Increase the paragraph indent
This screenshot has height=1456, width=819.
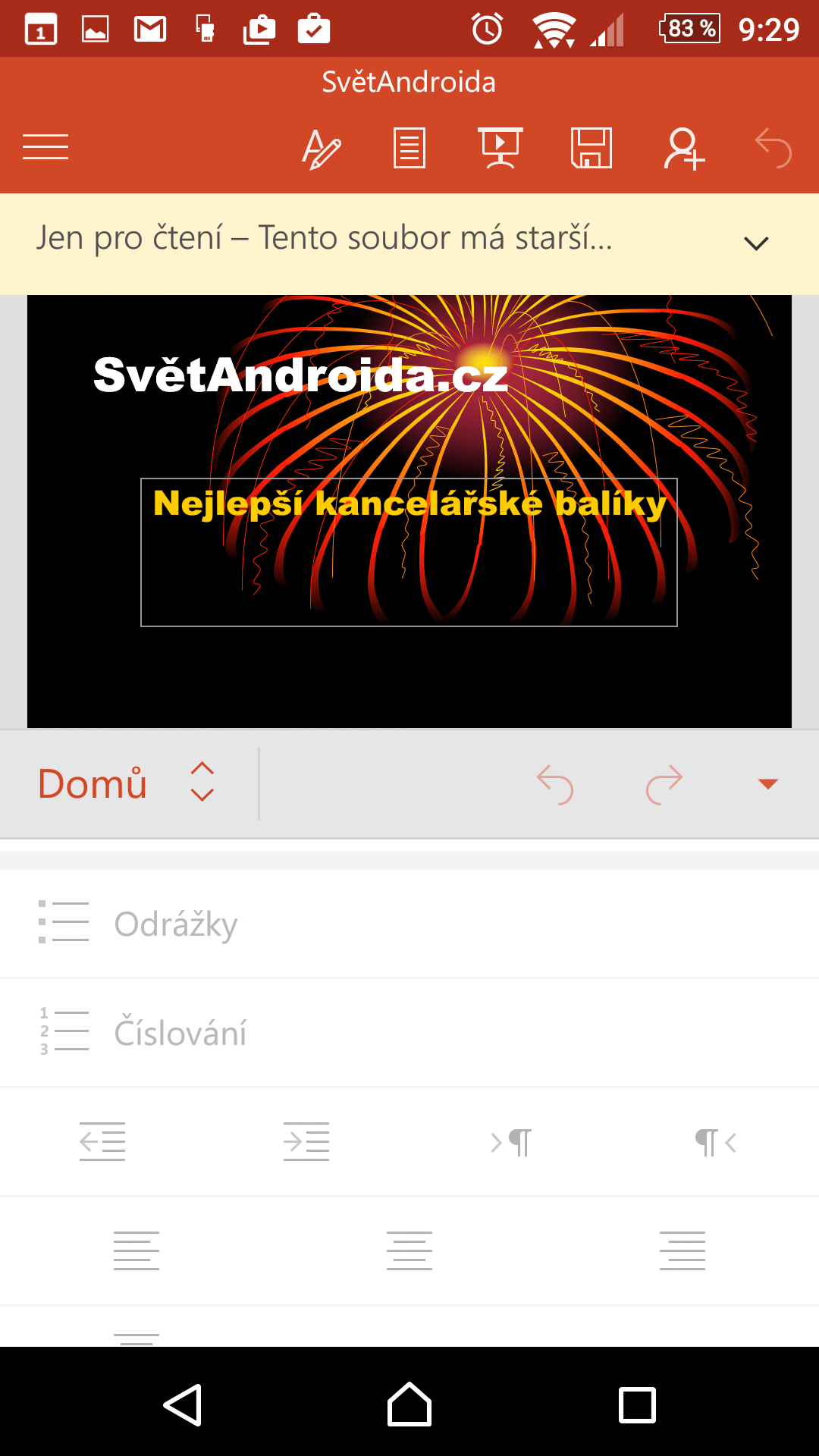(306, 1141)
